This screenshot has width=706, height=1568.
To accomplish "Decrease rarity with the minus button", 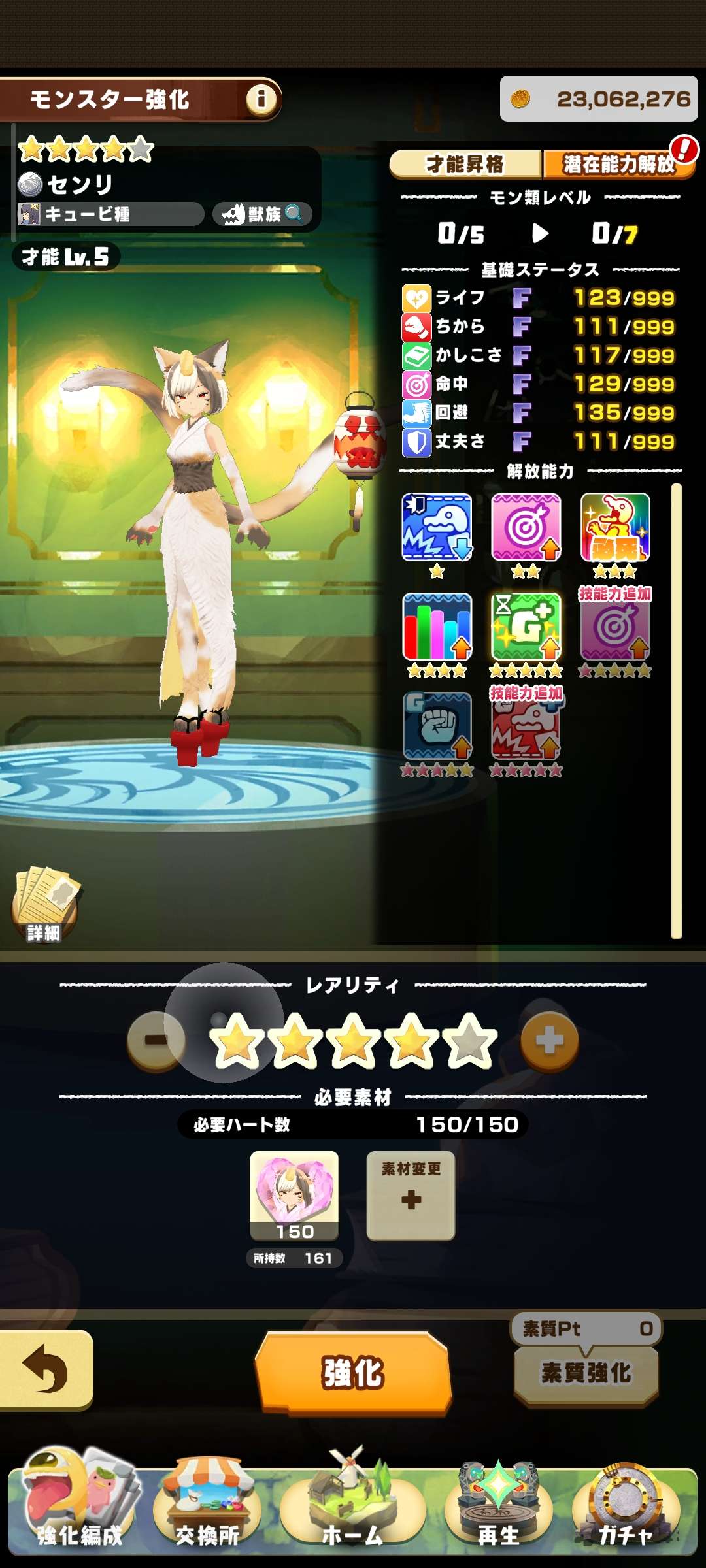I will (156, 1041).
